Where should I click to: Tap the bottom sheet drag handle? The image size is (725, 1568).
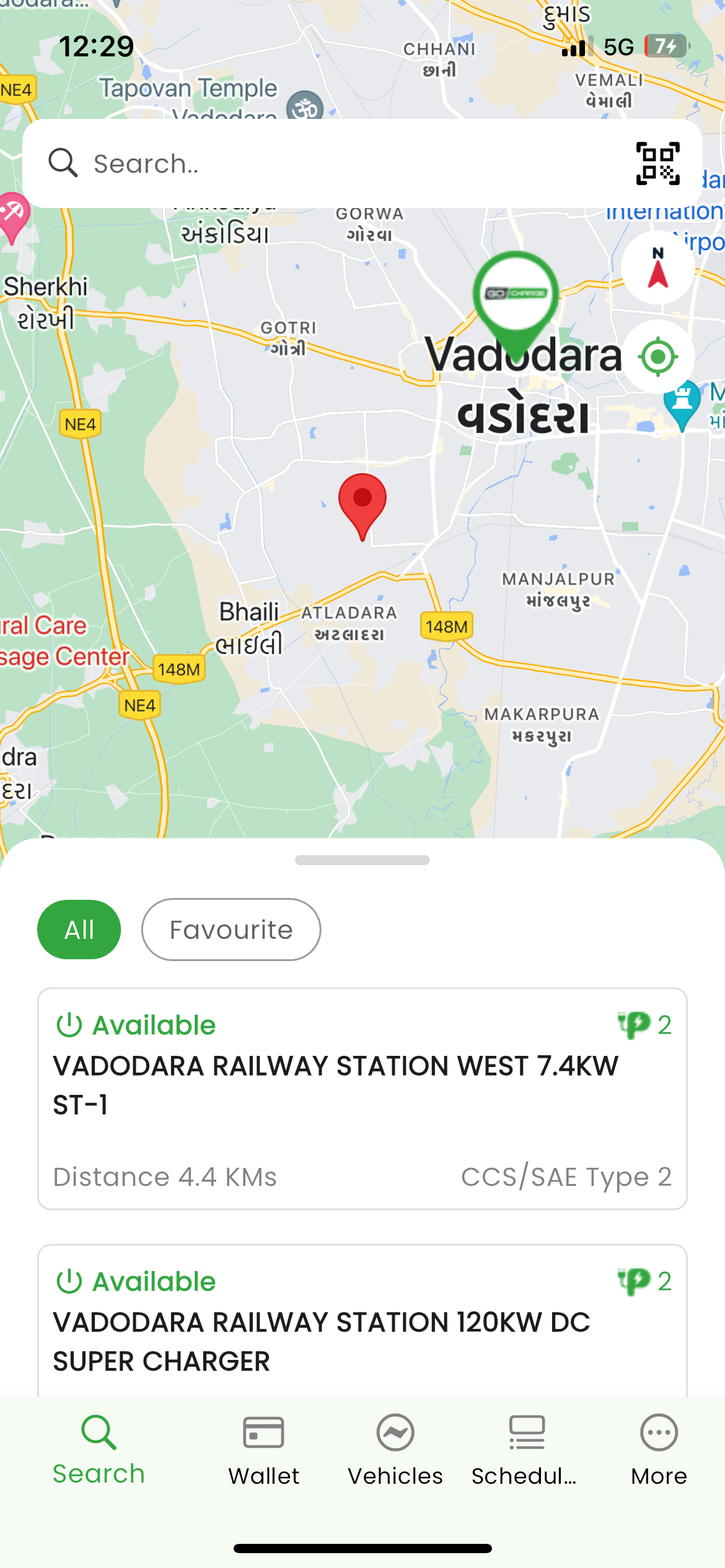click(x=362, y=860)
